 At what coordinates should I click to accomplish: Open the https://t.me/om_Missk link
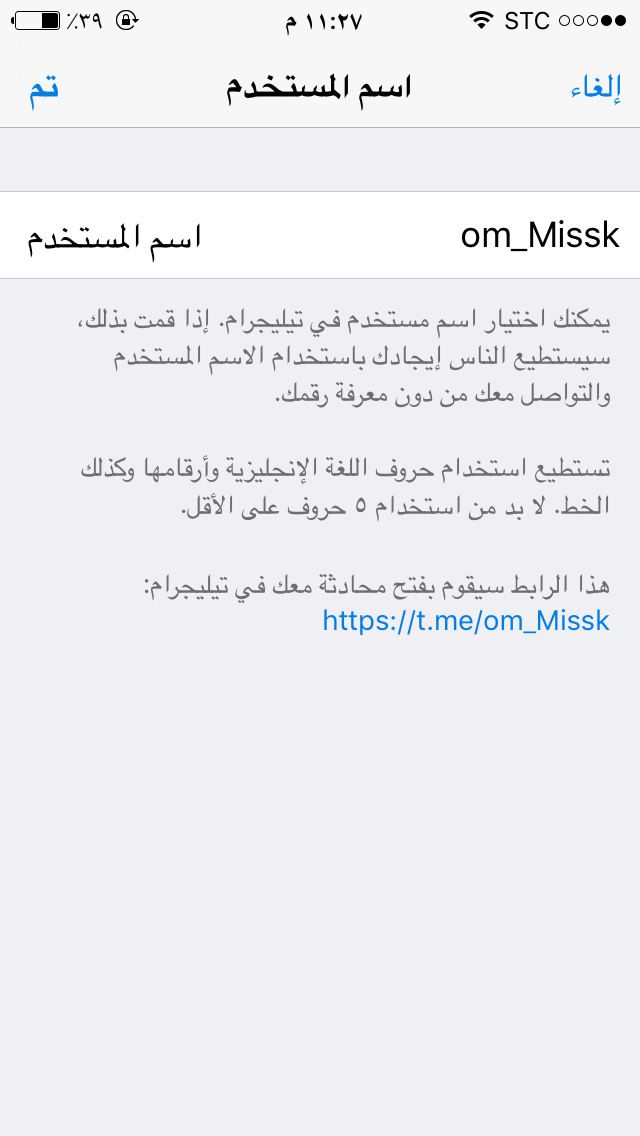pyautogui.click(x=465, y=621)
